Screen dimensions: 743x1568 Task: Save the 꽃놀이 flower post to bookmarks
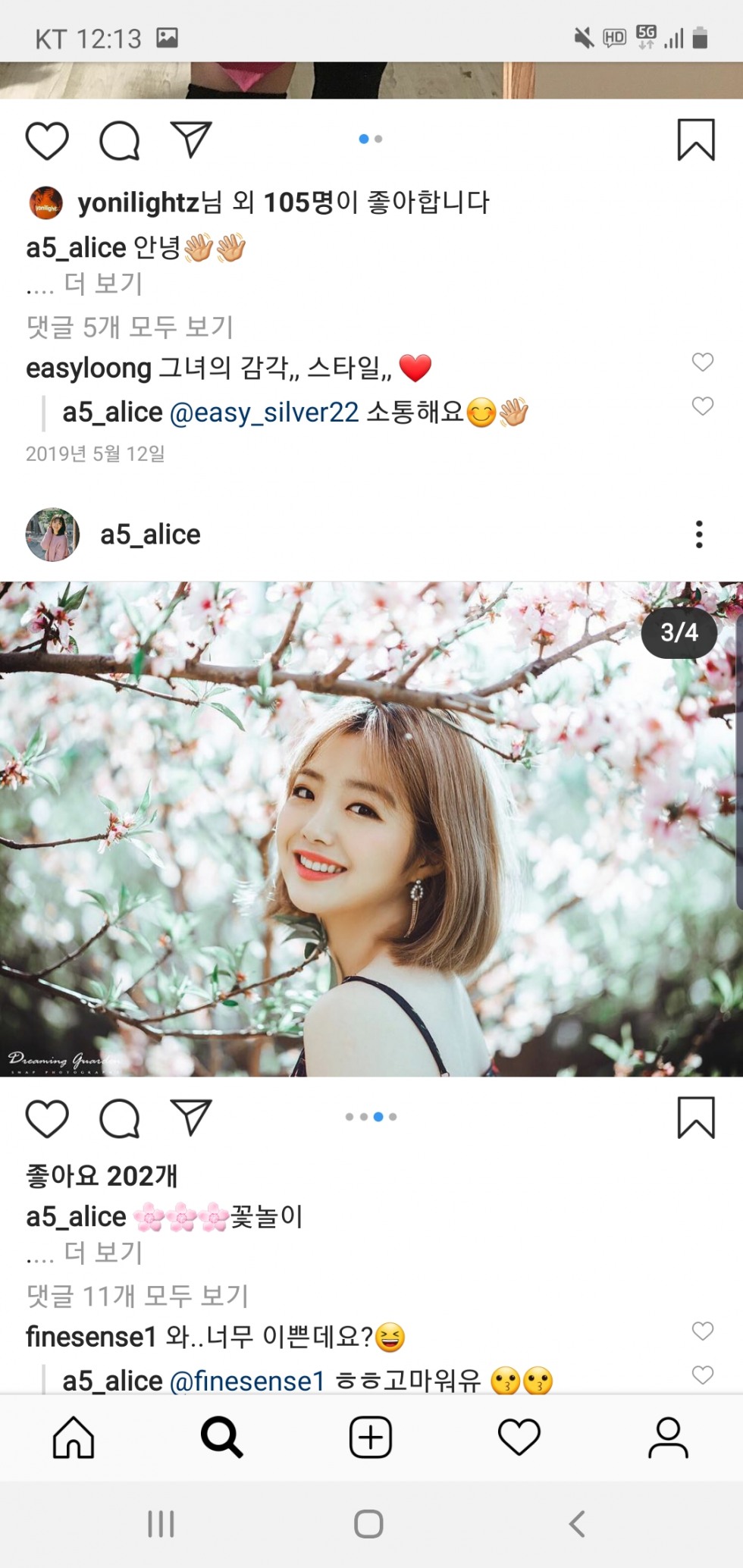[x=695, y=1118]
